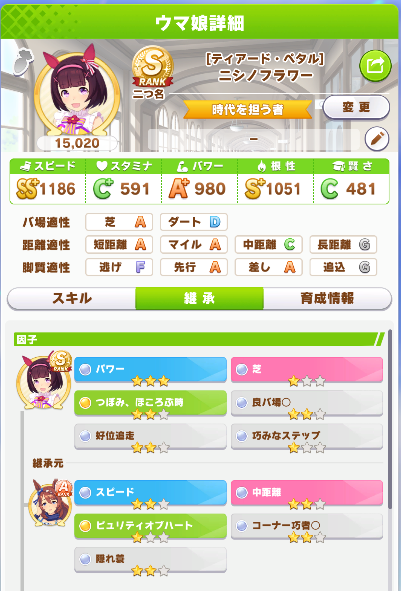The width and height of the screenshot is (401, 591).
Task: Tap the 巧みなステップ factor
Action: [x=307, y=436]
